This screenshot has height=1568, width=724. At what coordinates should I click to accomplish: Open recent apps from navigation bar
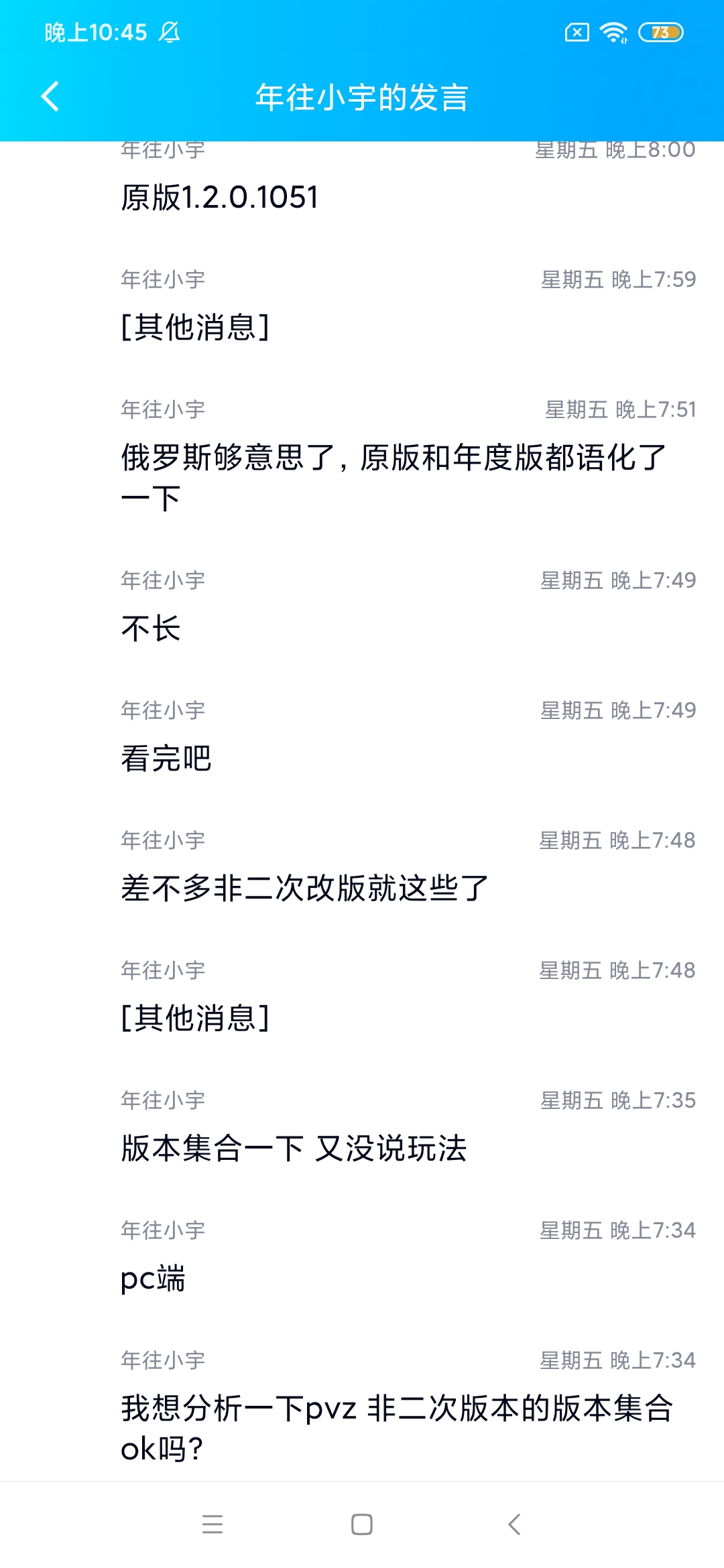click(x=213, y=1524)
